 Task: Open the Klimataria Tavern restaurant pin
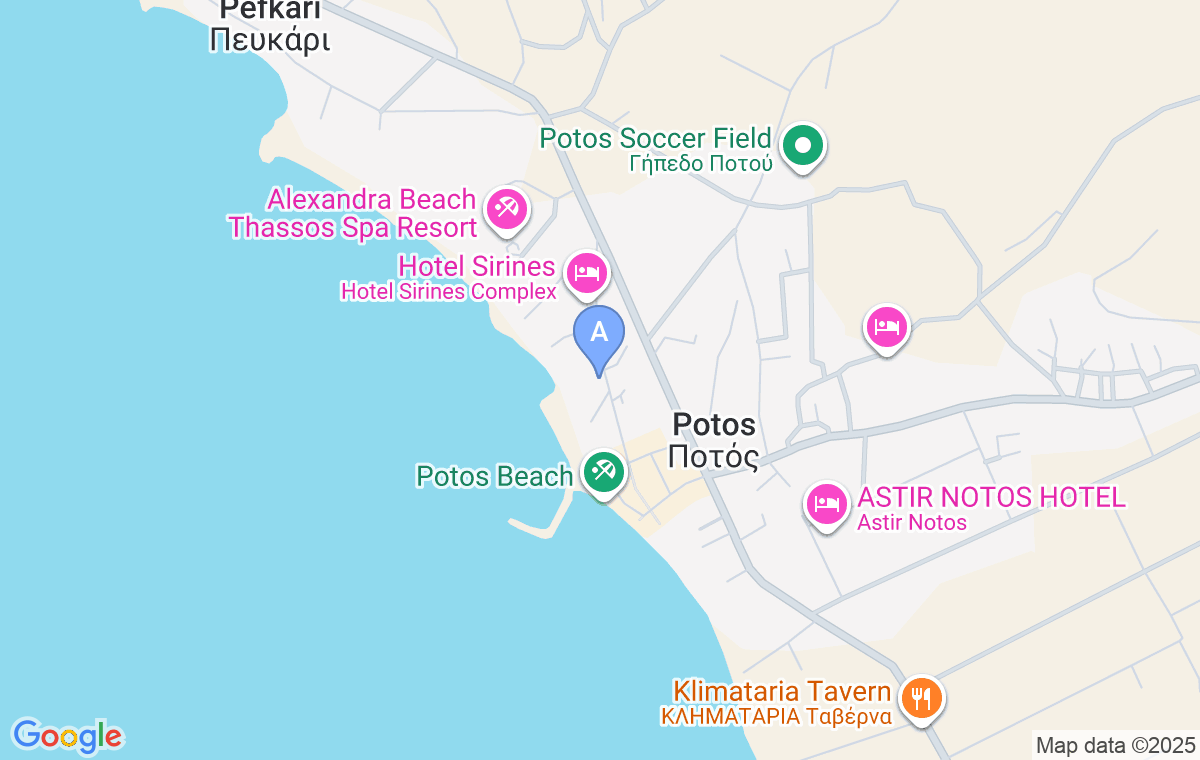coord(921,695)
